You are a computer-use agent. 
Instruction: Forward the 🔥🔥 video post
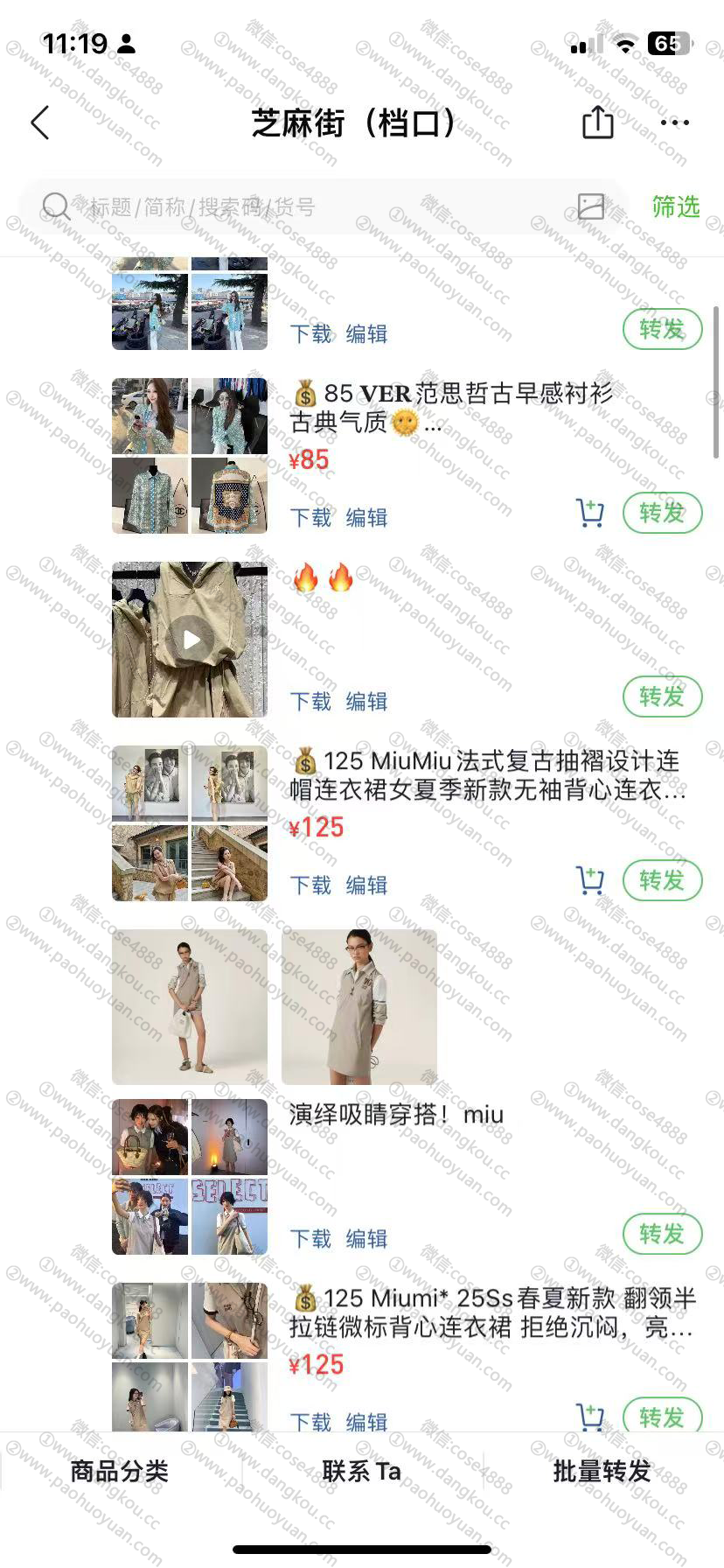click(x=662, y=696)
